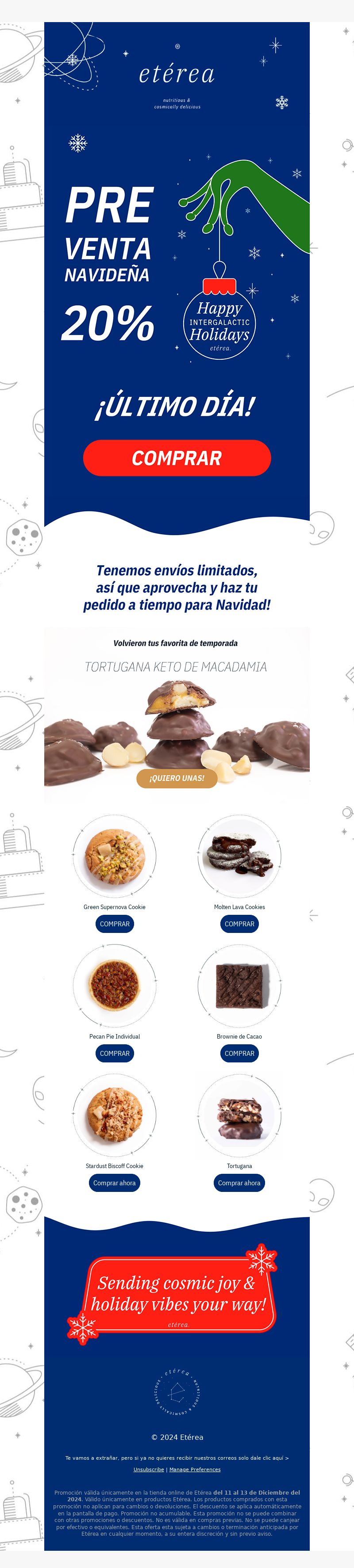Tap the Unsubscribe link
This screenshot has width=354, height=1568.
click(x=149, y=1469)
